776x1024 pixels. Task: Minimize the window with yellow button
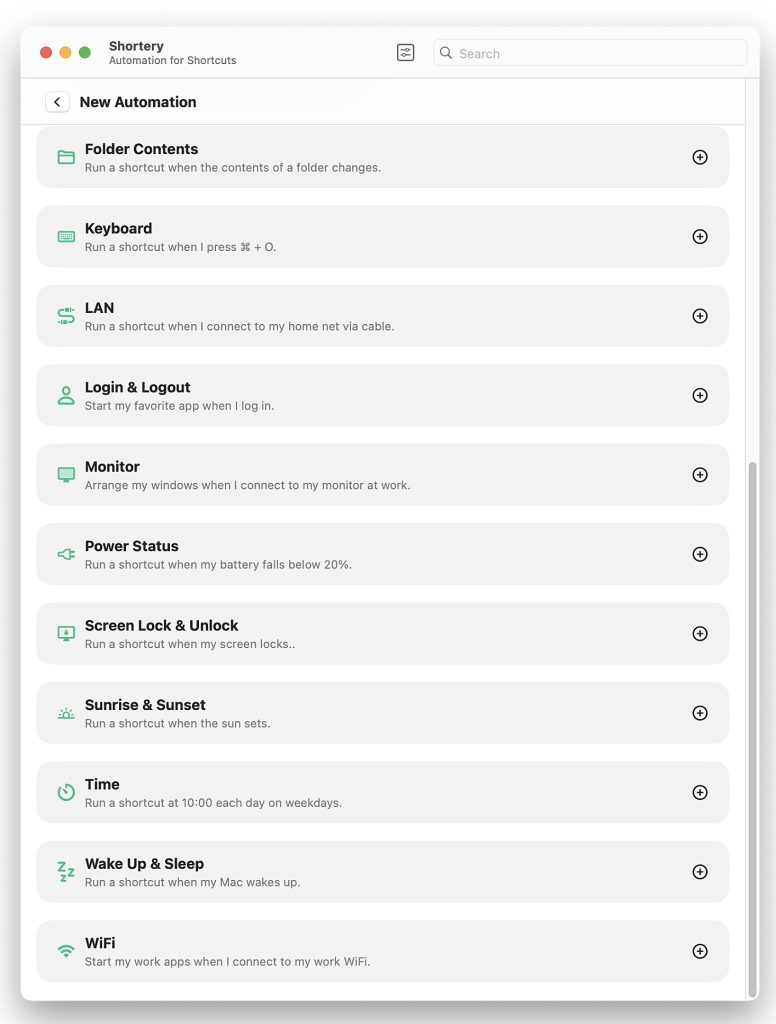coord(65,52)
